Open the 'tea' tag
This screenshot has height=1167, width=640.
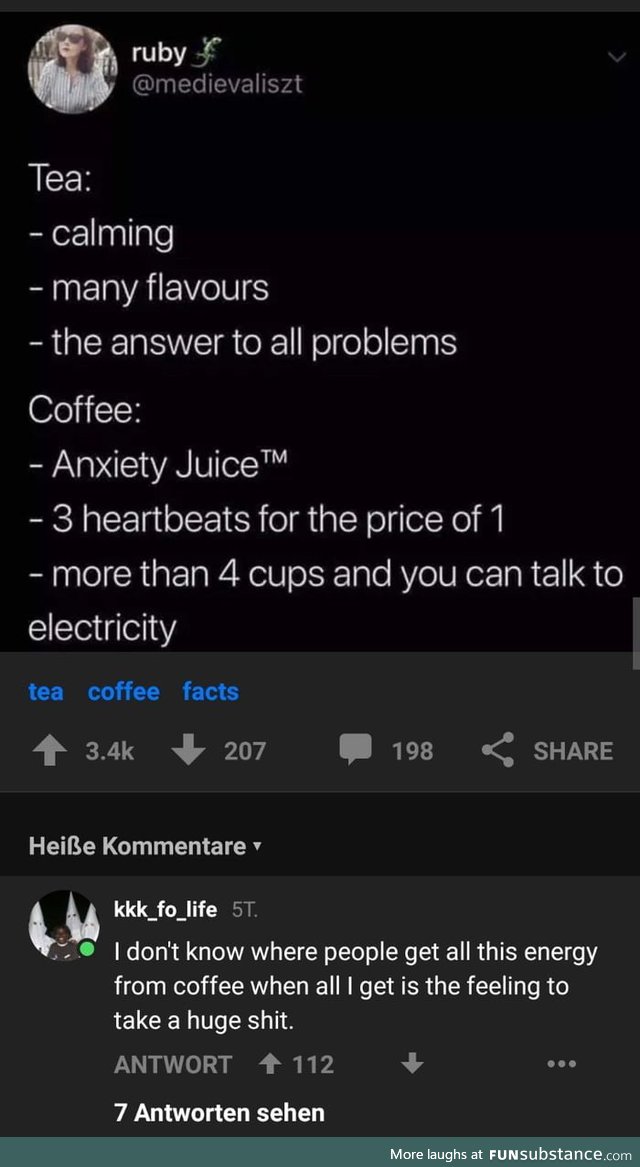(46, 691)
